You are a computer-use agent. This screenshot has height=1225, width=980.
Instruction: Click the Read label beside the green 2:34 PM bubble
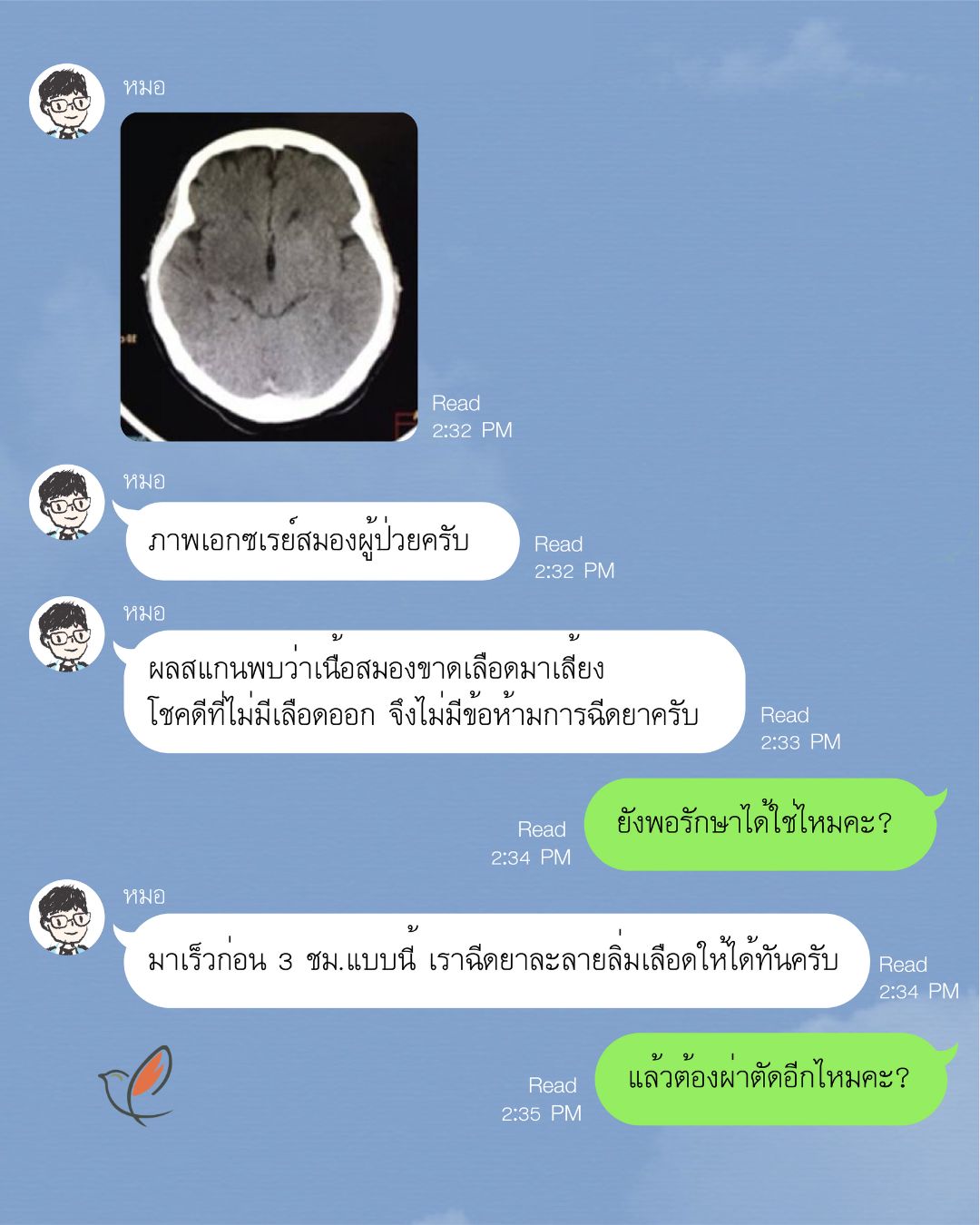point(542,828)
